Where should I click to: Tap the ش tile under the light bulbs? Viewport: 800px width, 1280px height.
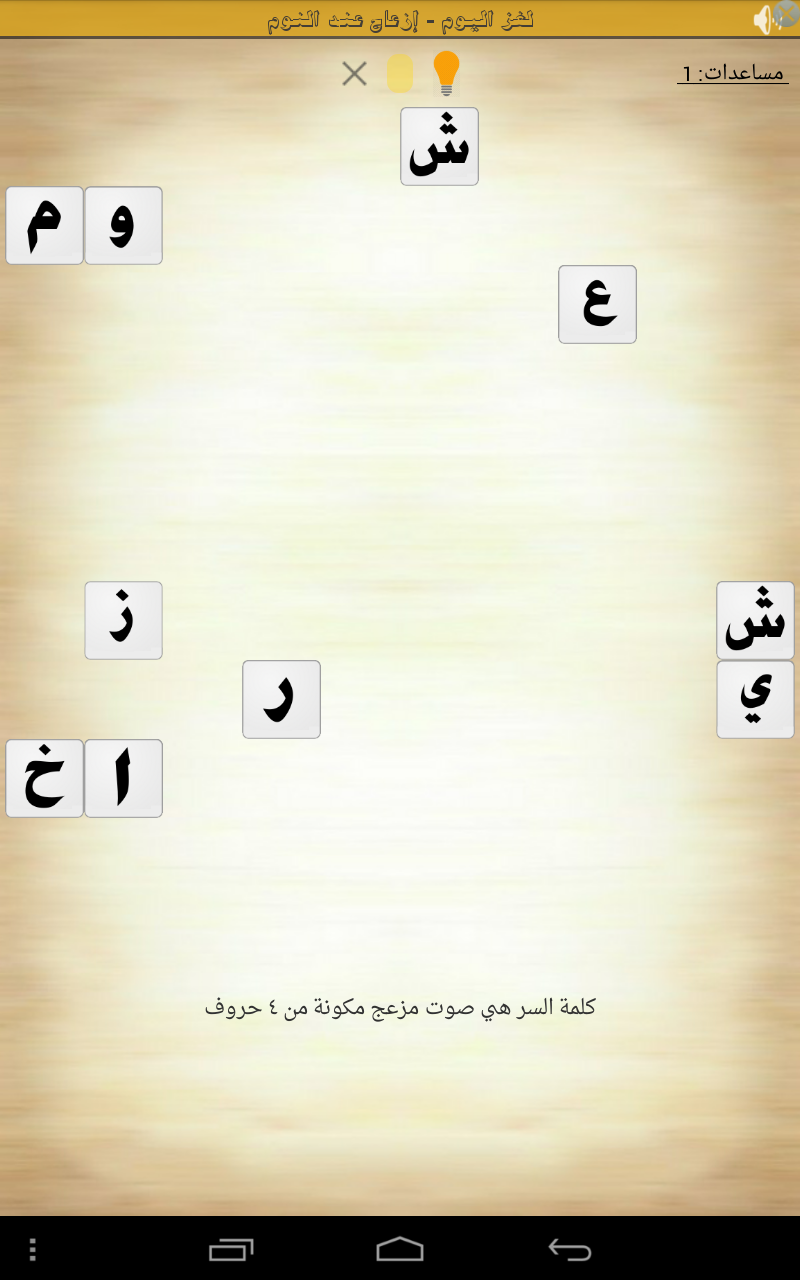[439, 146]
